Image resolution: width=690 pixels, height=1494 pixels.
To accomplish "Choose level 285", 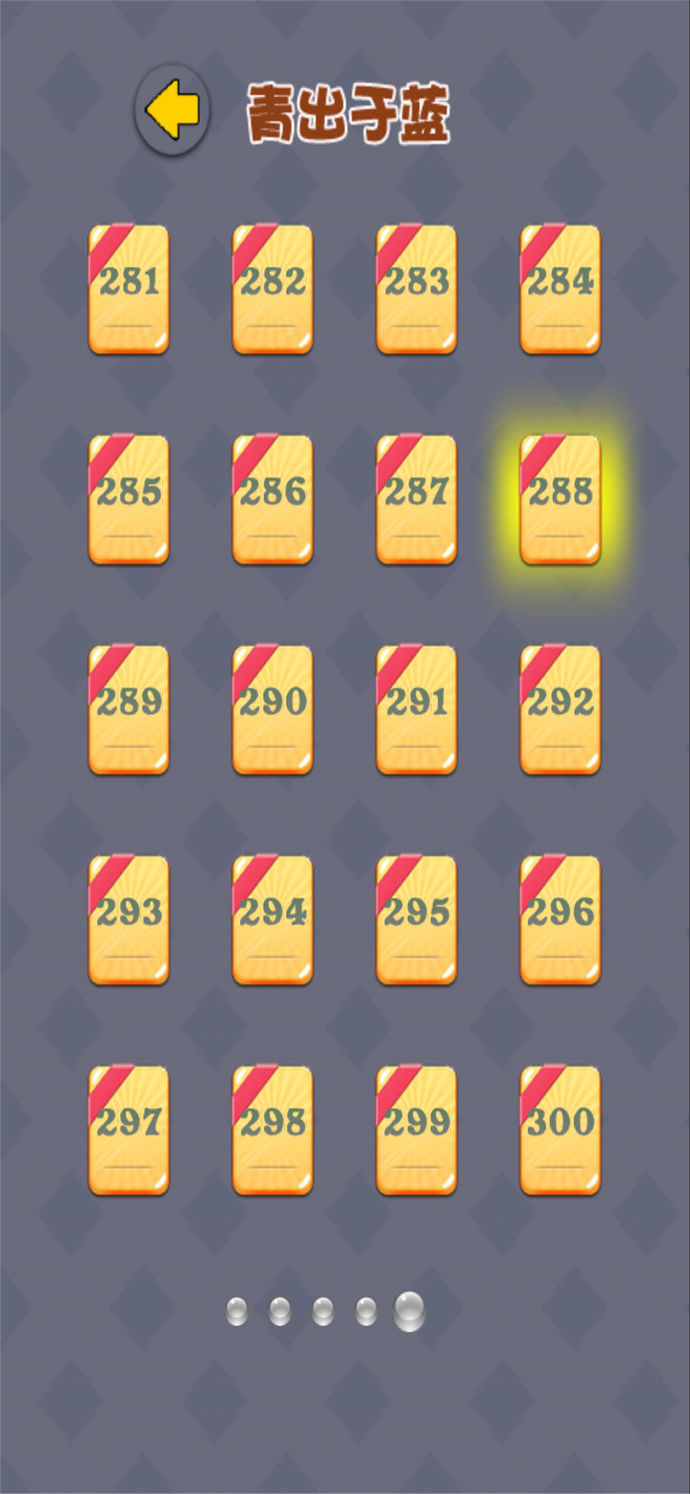I will [129, 499].
